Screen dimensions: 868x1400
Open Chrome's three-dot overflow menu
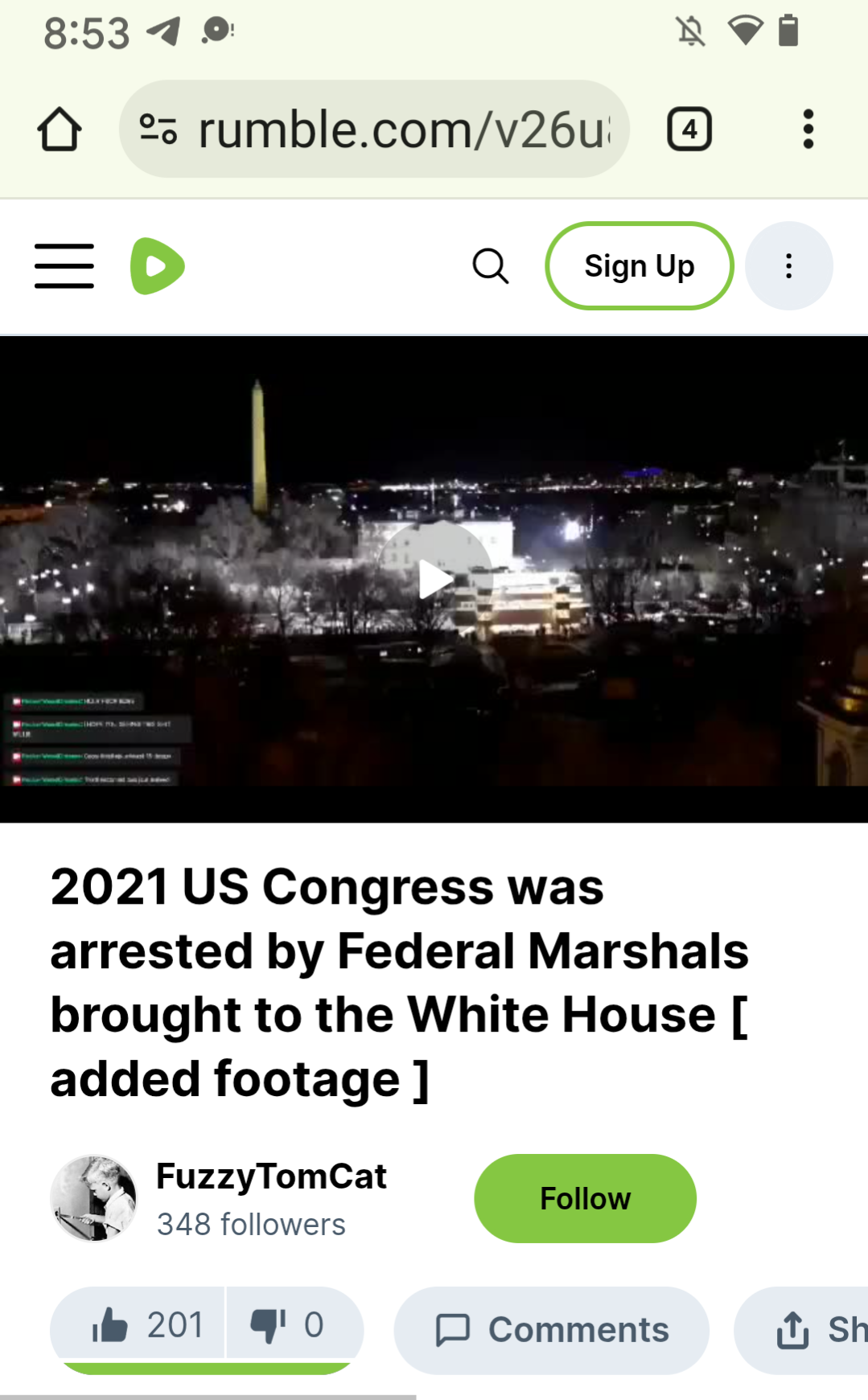(x=808, y=129)
